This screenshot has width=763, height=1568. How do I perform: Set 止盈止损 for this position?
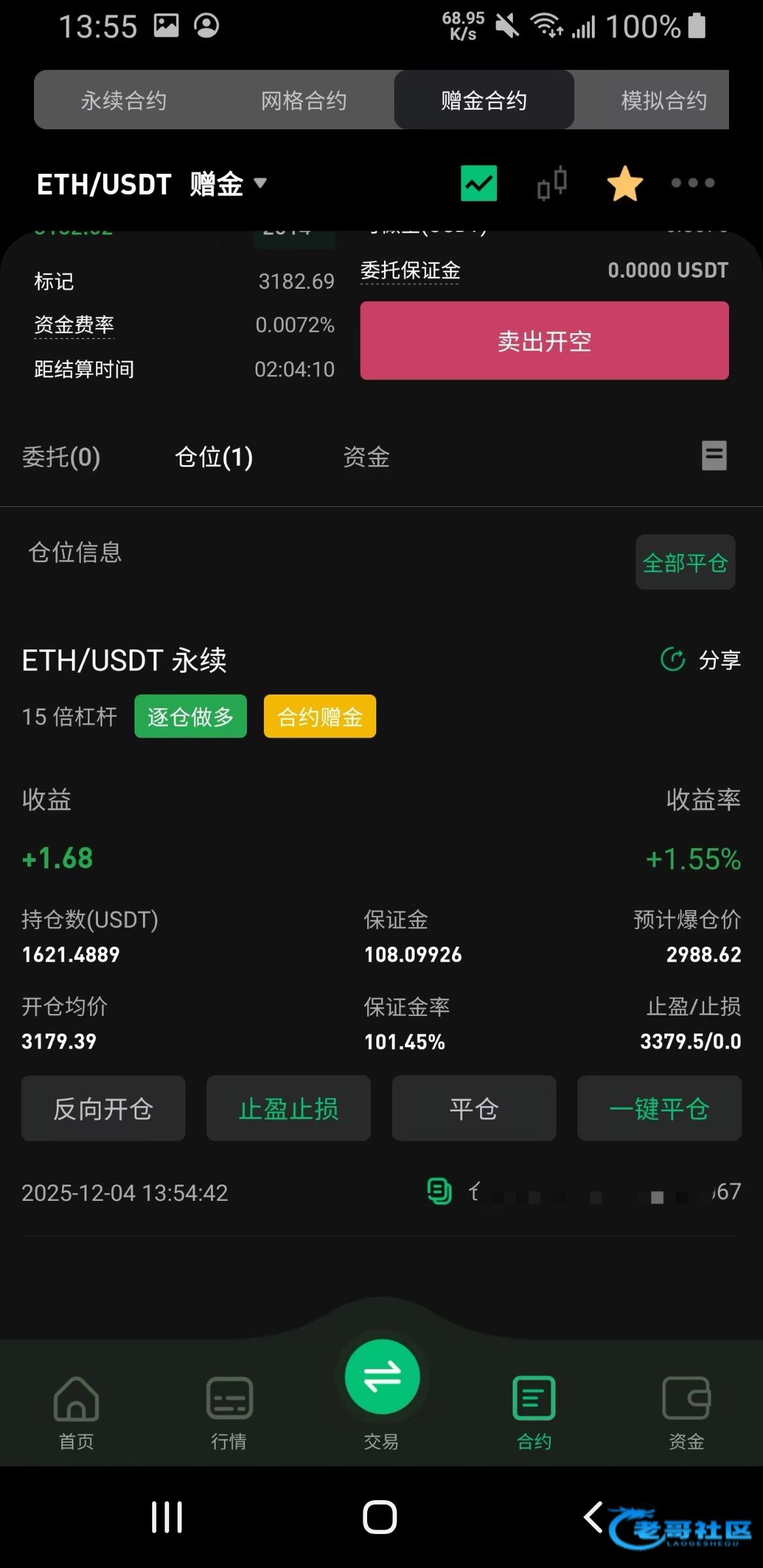click(289, 1109)
